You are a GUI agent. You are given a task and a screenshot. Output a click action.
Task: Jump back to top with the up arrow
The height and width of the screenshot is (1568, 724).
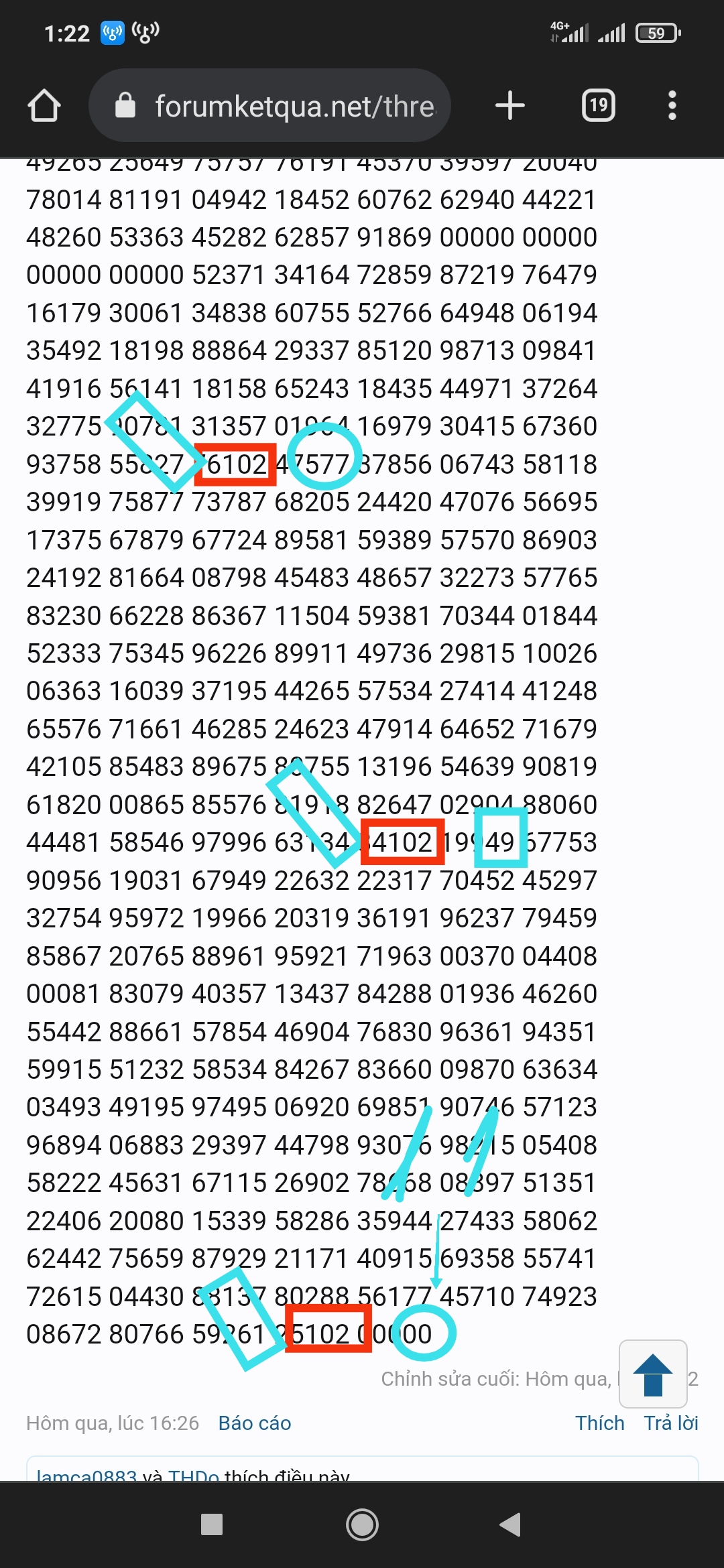pos(653,1374)
